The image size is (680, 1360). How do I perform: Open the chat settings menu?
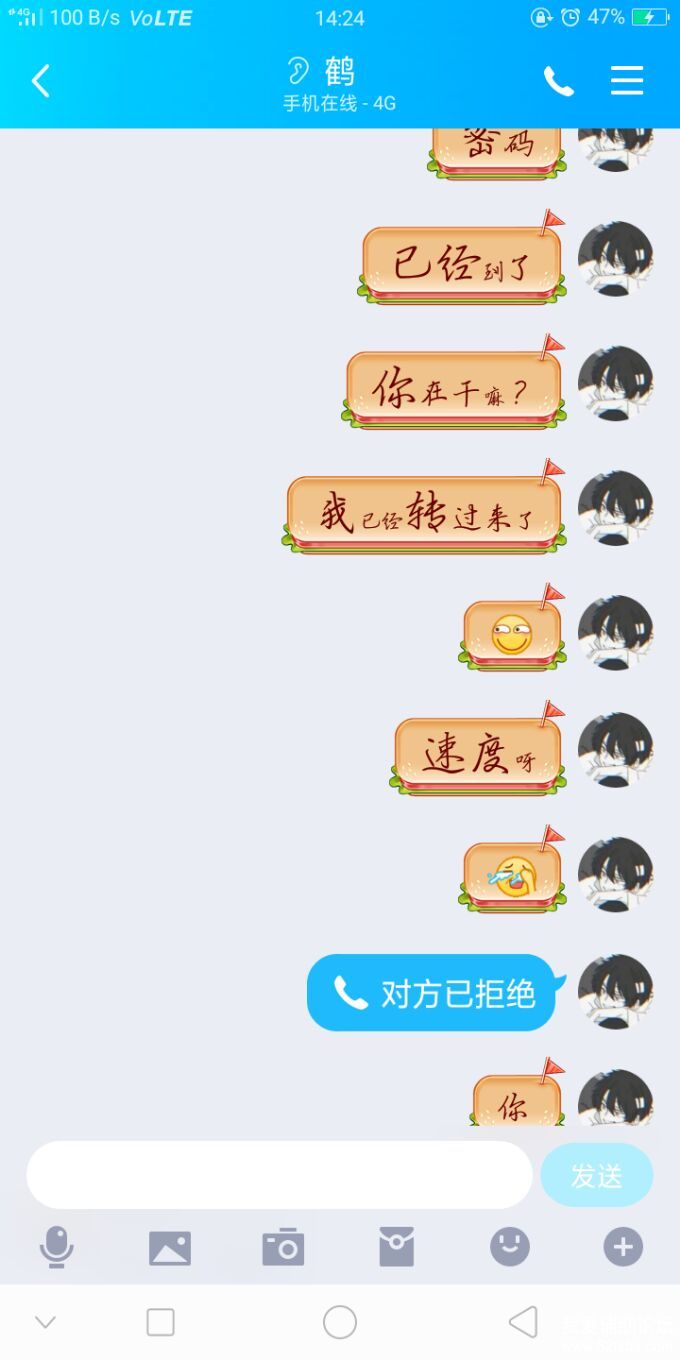coord(627,81)
